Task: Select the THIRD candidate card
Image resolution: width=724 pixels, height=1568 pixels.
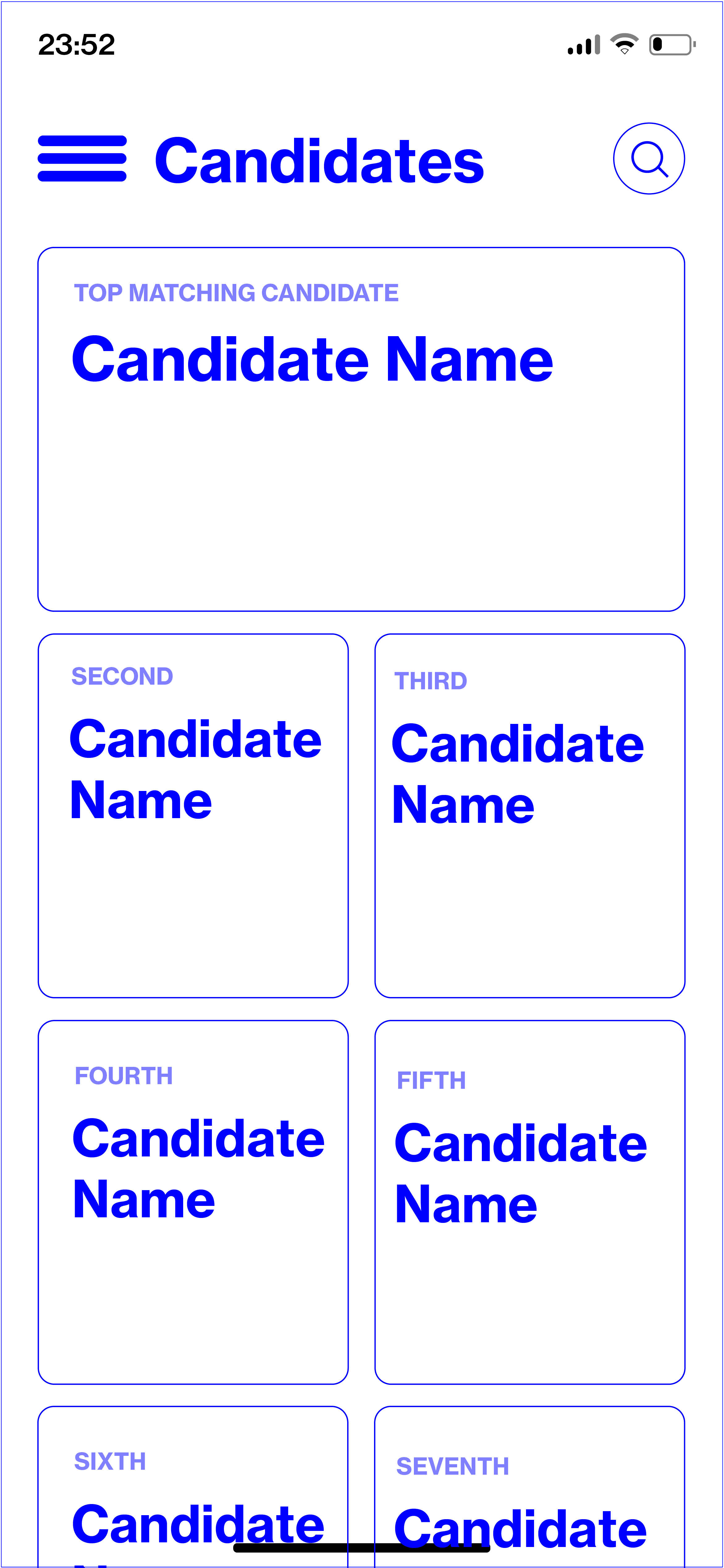Action: [x=530, y=816]
